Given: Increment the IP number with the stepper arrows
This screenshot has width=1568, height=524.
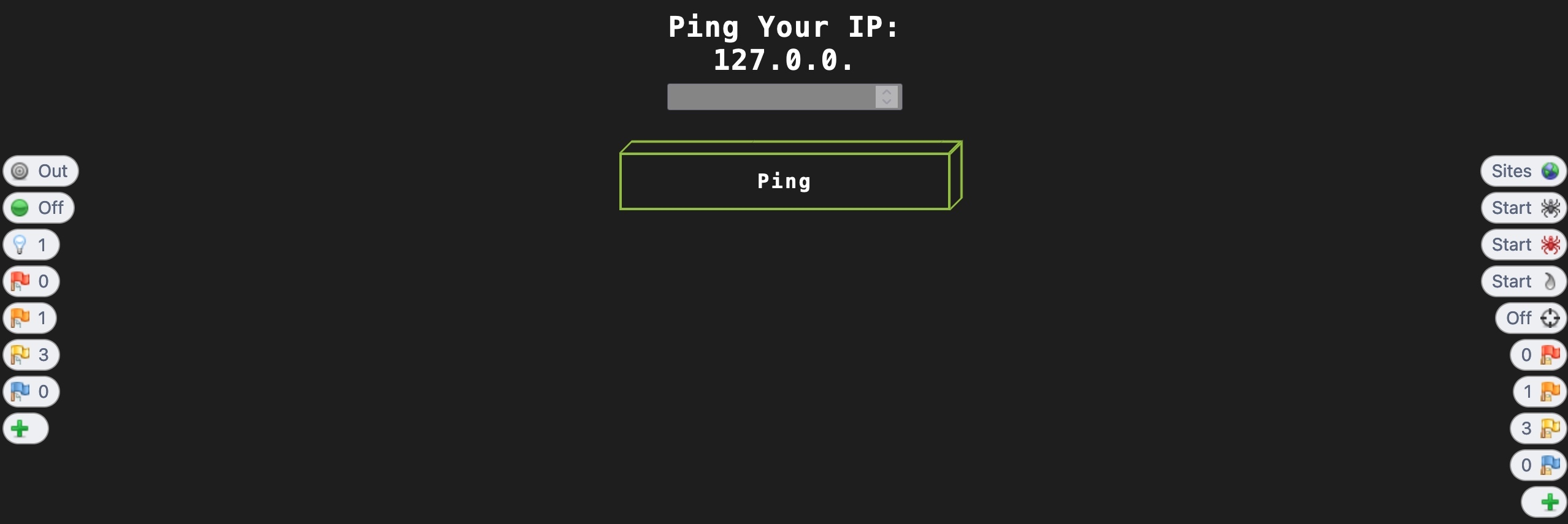Looking at the screenshot, I should 887,91.
